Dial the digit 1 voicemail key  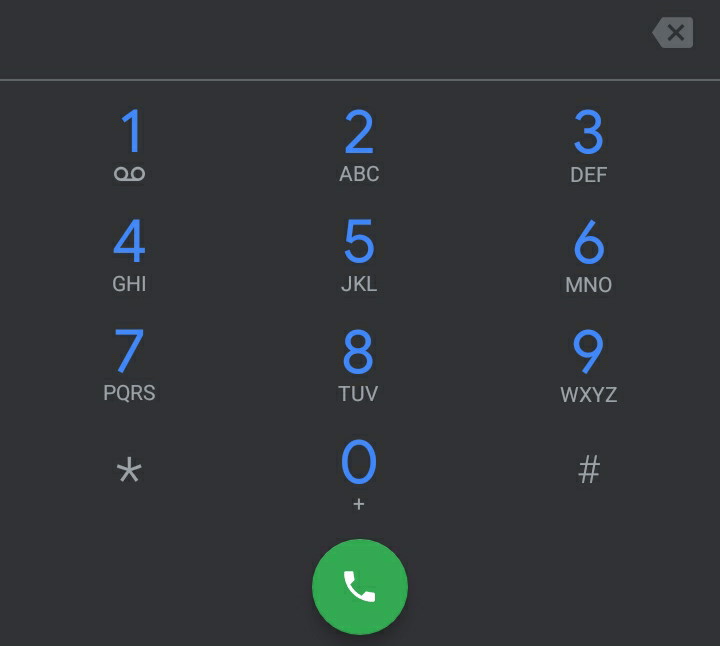click(x=130, y=145)
